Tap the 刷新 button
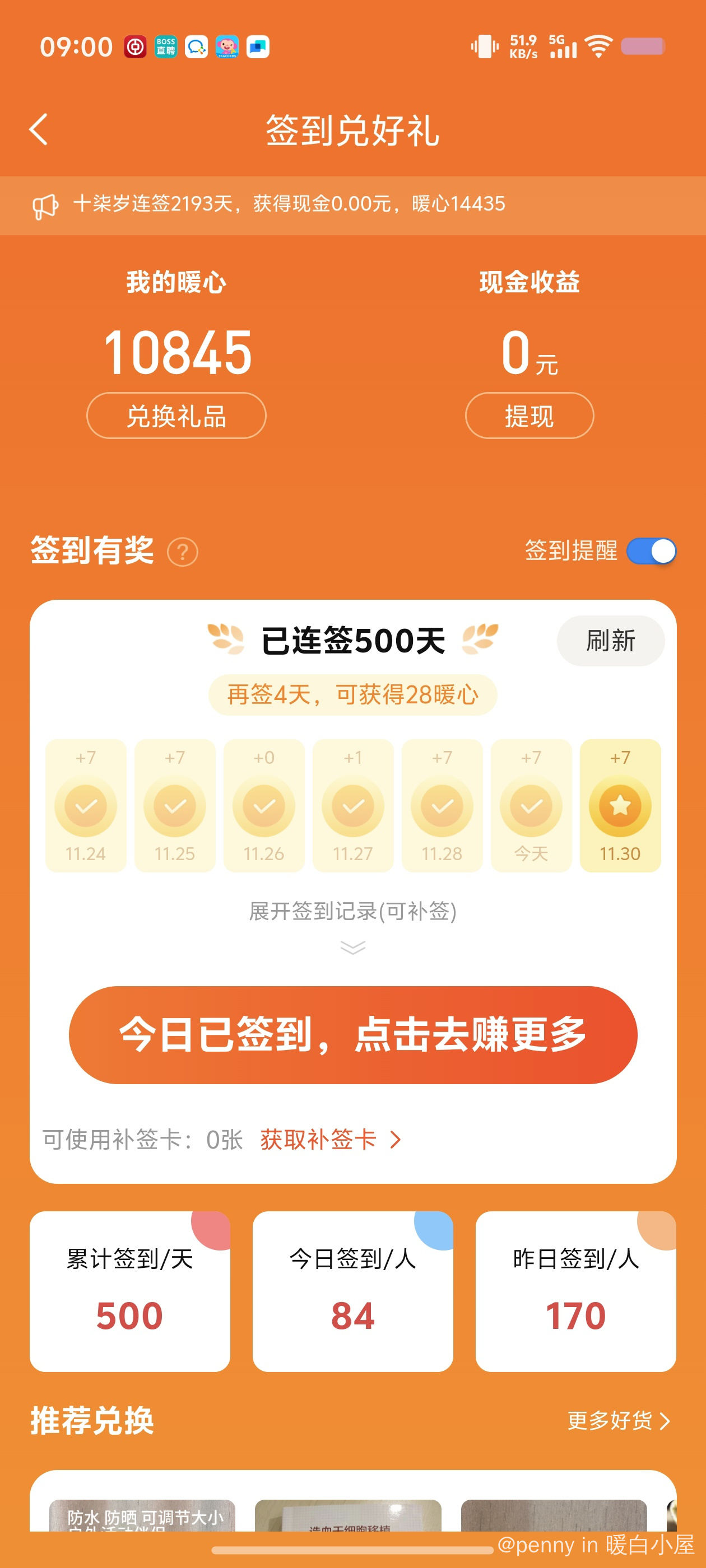 tap(610, 640)
